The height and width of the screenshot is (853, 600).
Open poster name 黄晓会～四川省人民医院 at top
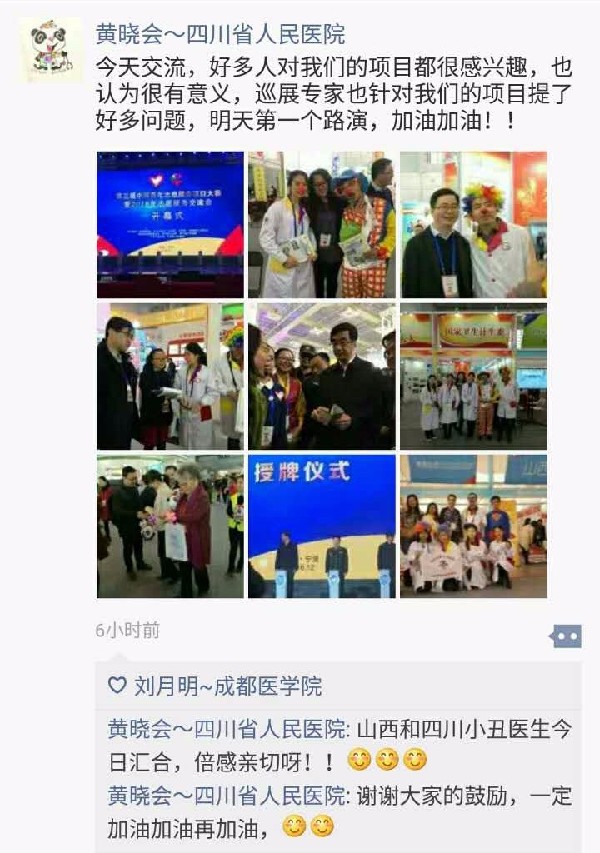pos(220,34)
